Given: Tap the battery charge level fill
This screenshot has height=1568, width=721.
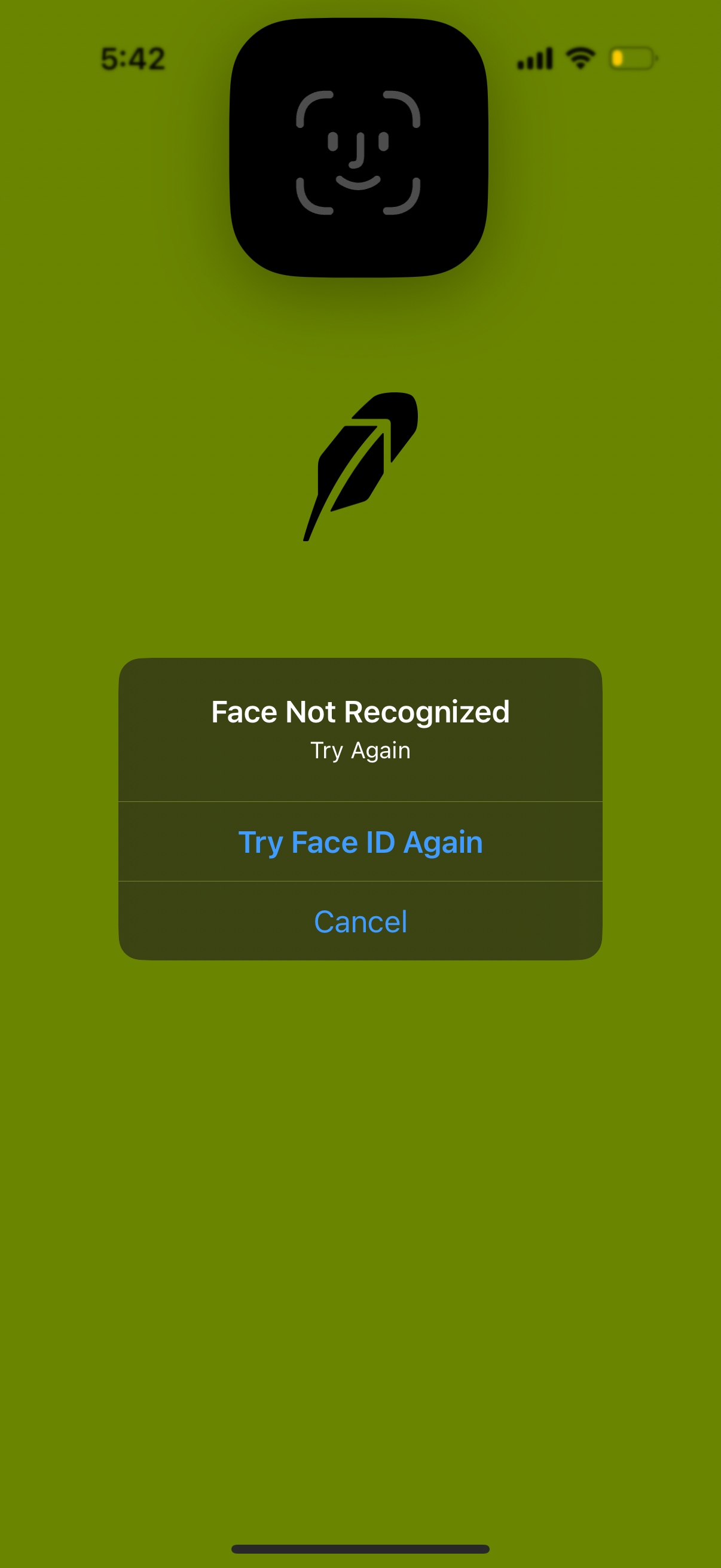Looking at the screenshot, I should pos(618,58).
